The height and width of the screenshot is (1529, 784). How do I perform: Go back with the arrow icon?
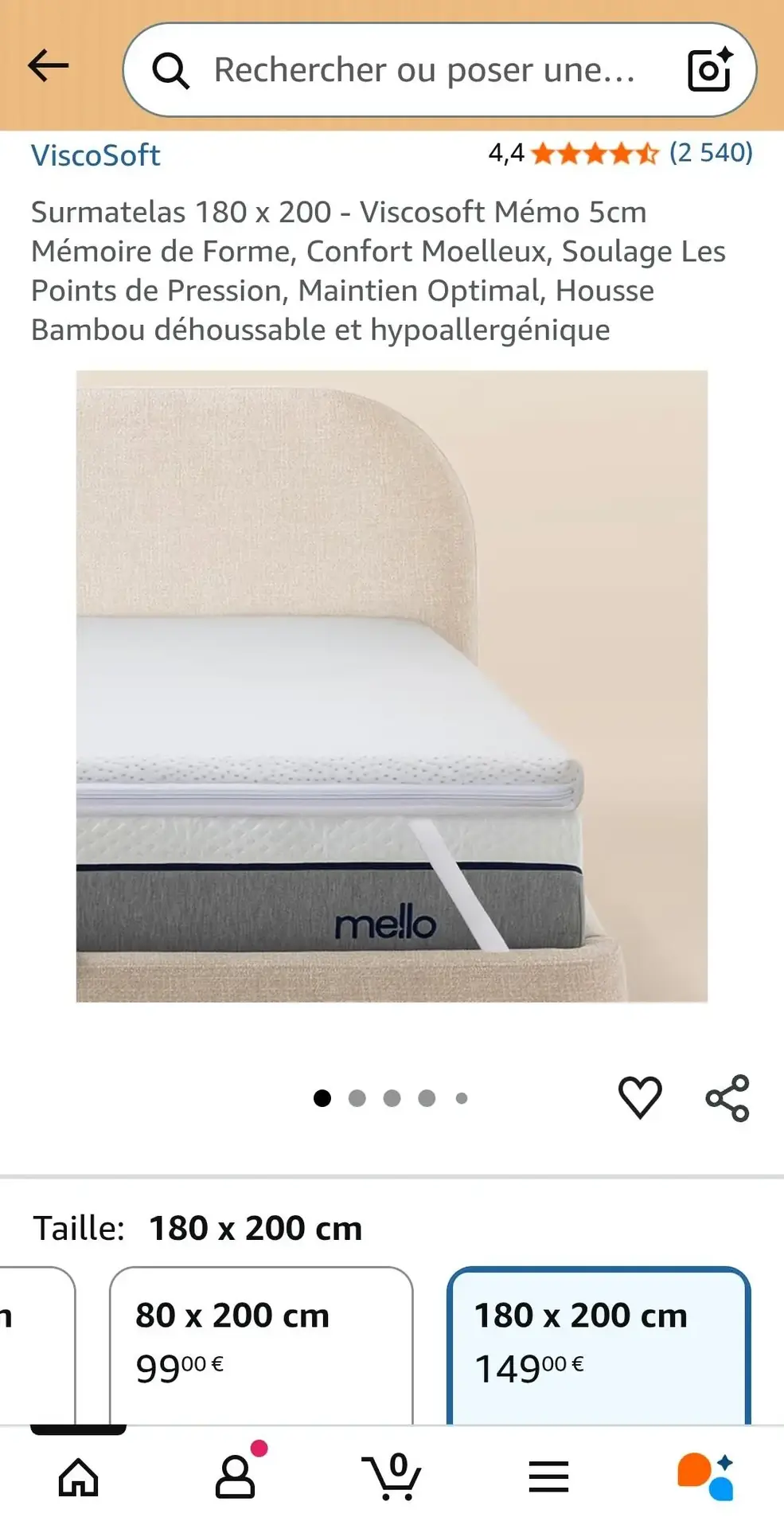point(49,66)
